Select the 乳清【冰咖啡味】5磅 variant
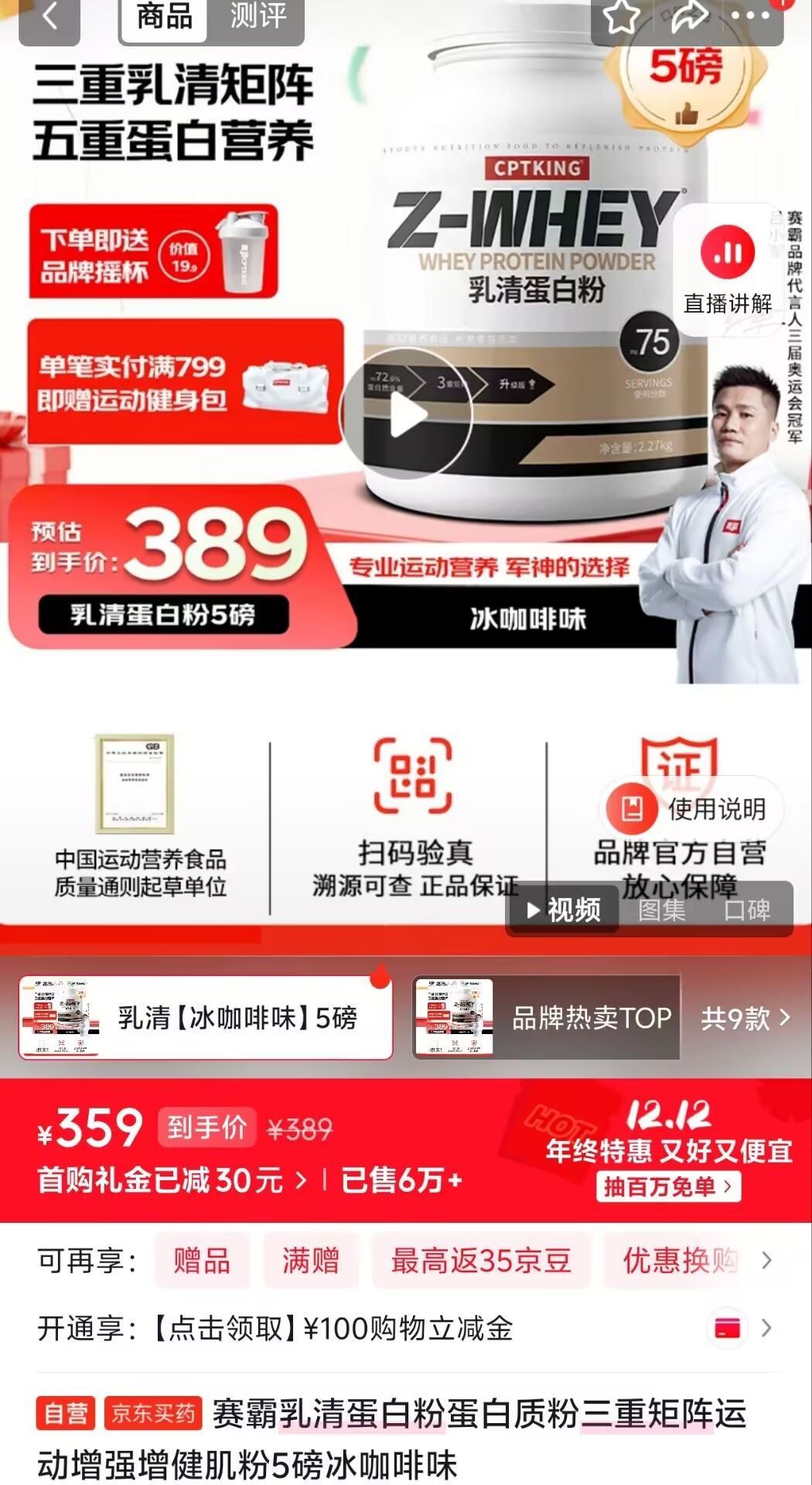Screen dimensions: 812x1485 point(206,1017)
